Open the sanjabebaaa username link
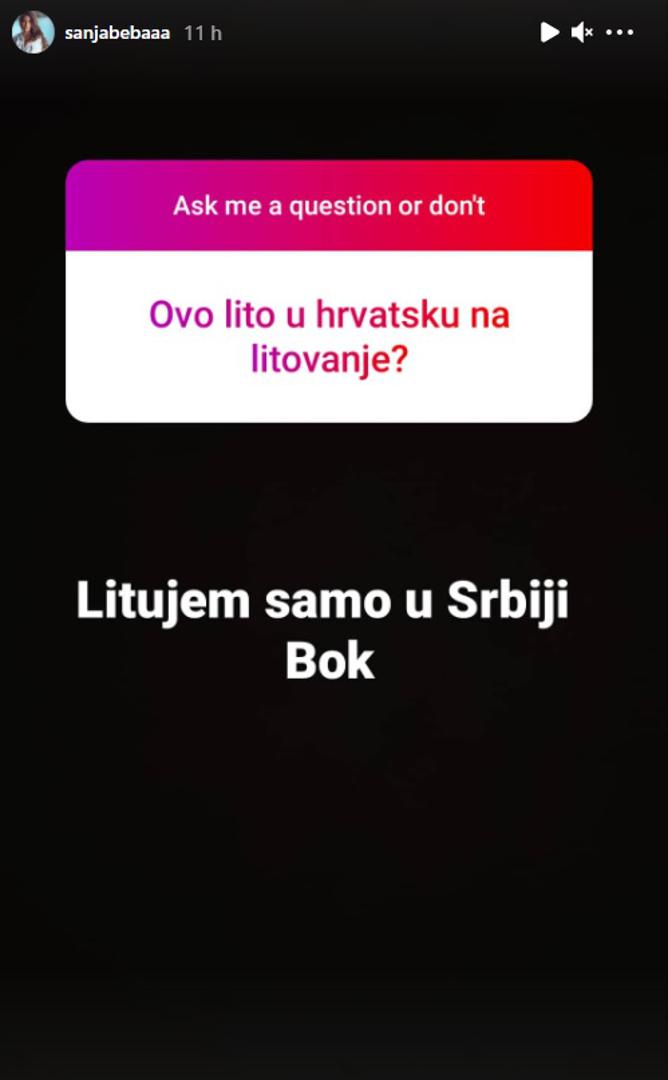 pyautogui.click(x=118, y=33)
